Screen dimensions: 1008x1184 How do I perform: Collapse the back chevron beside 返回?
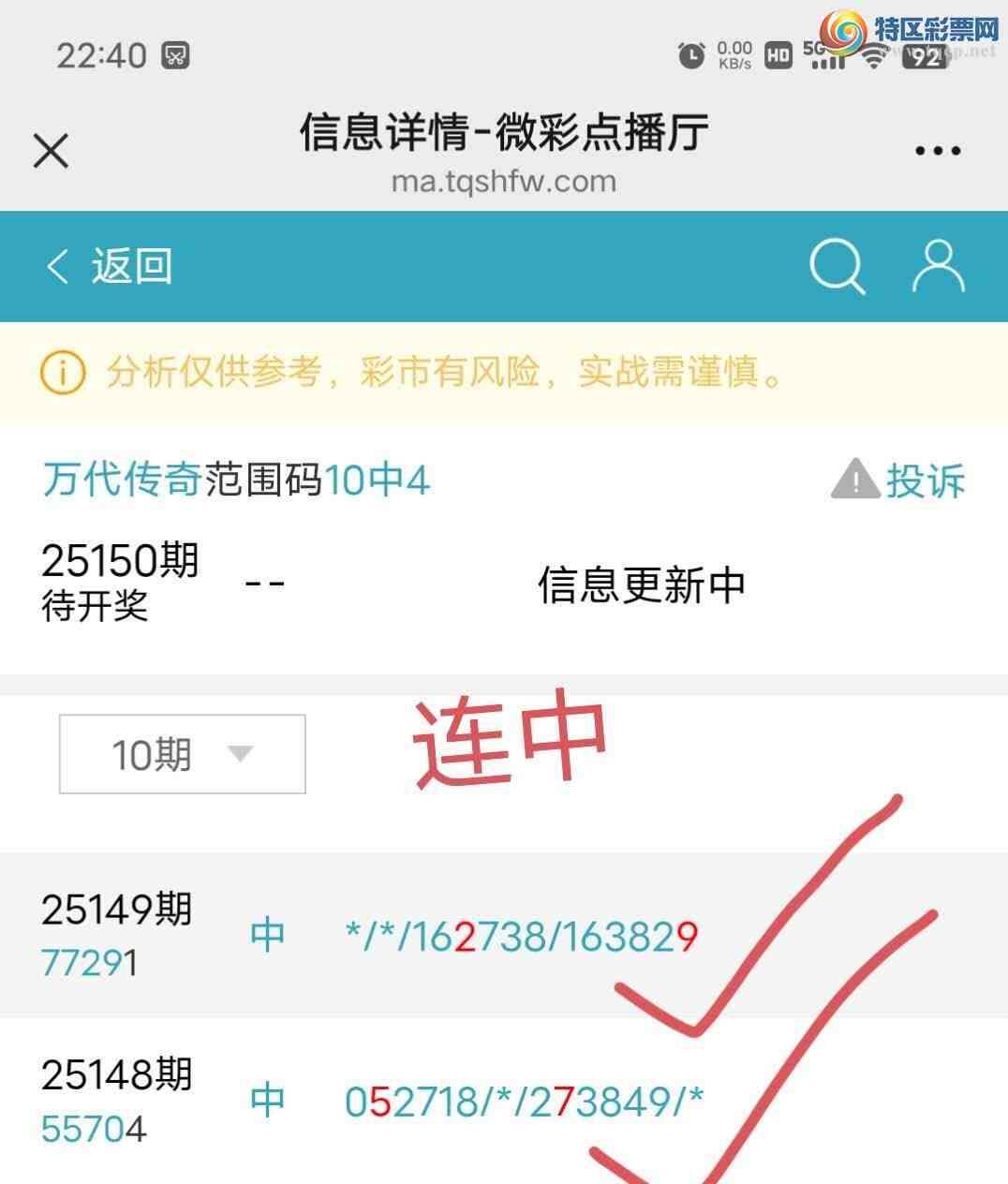coord(56,267)
